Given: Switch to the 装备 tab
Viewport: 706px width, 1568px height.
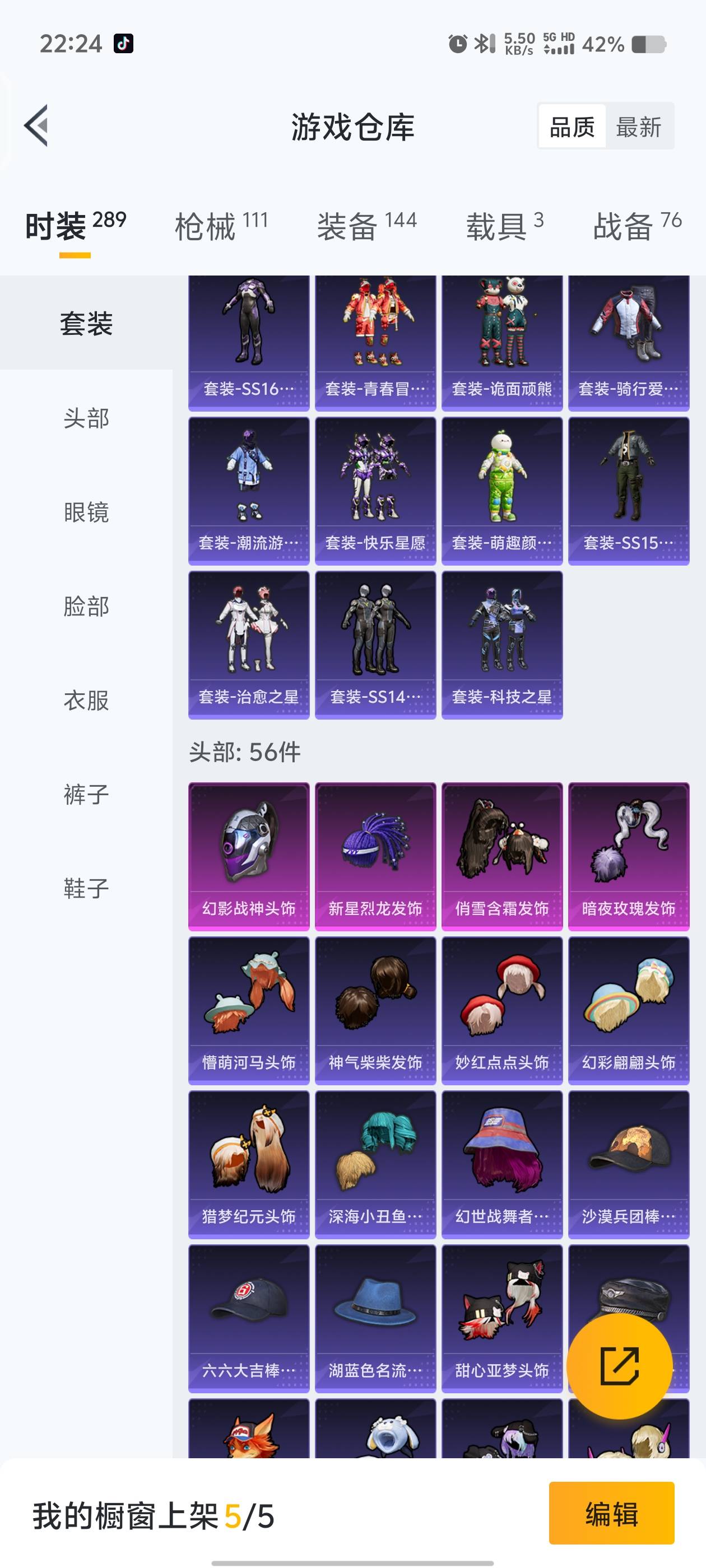Looking at the screenshot, I should click(366, 226).
